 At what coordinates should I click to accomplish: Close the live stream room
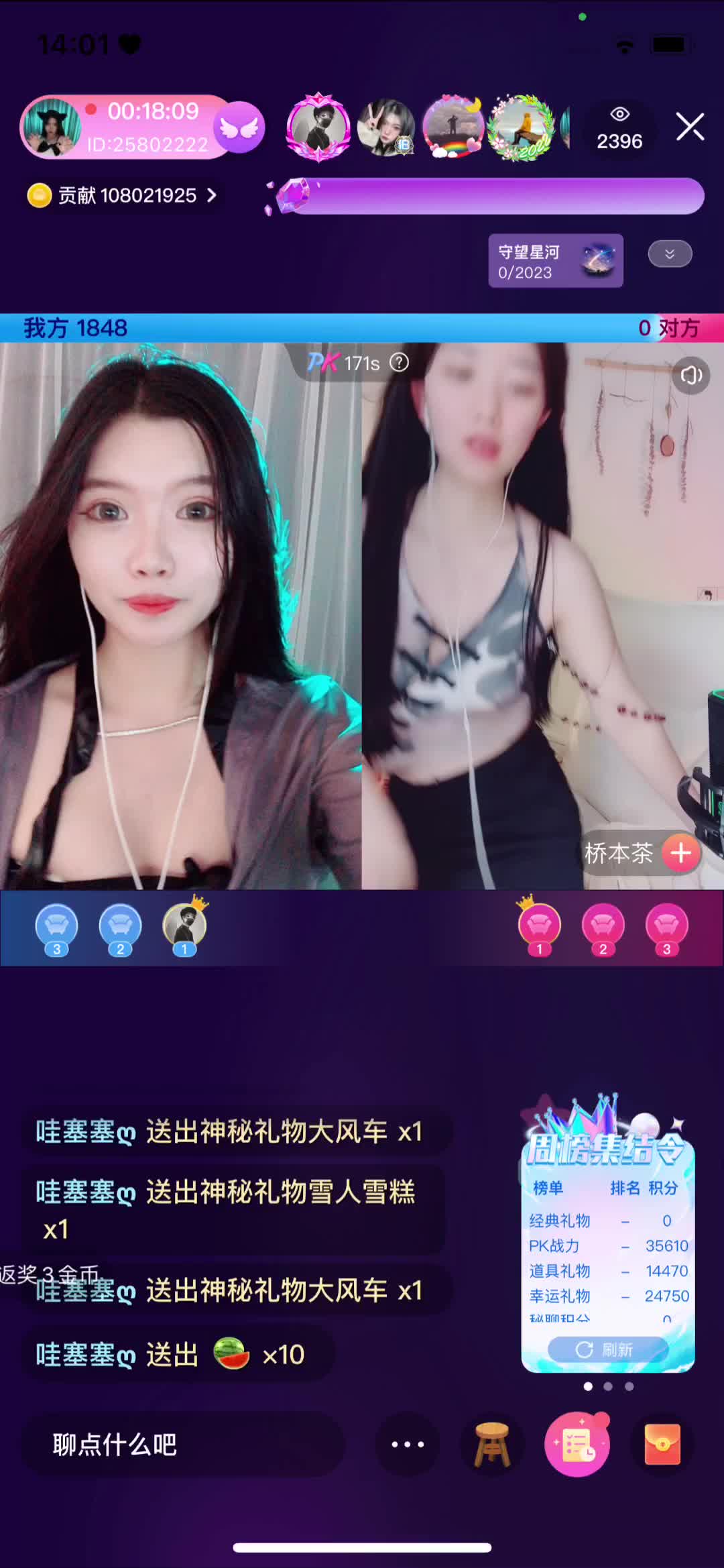coord(690,127)
